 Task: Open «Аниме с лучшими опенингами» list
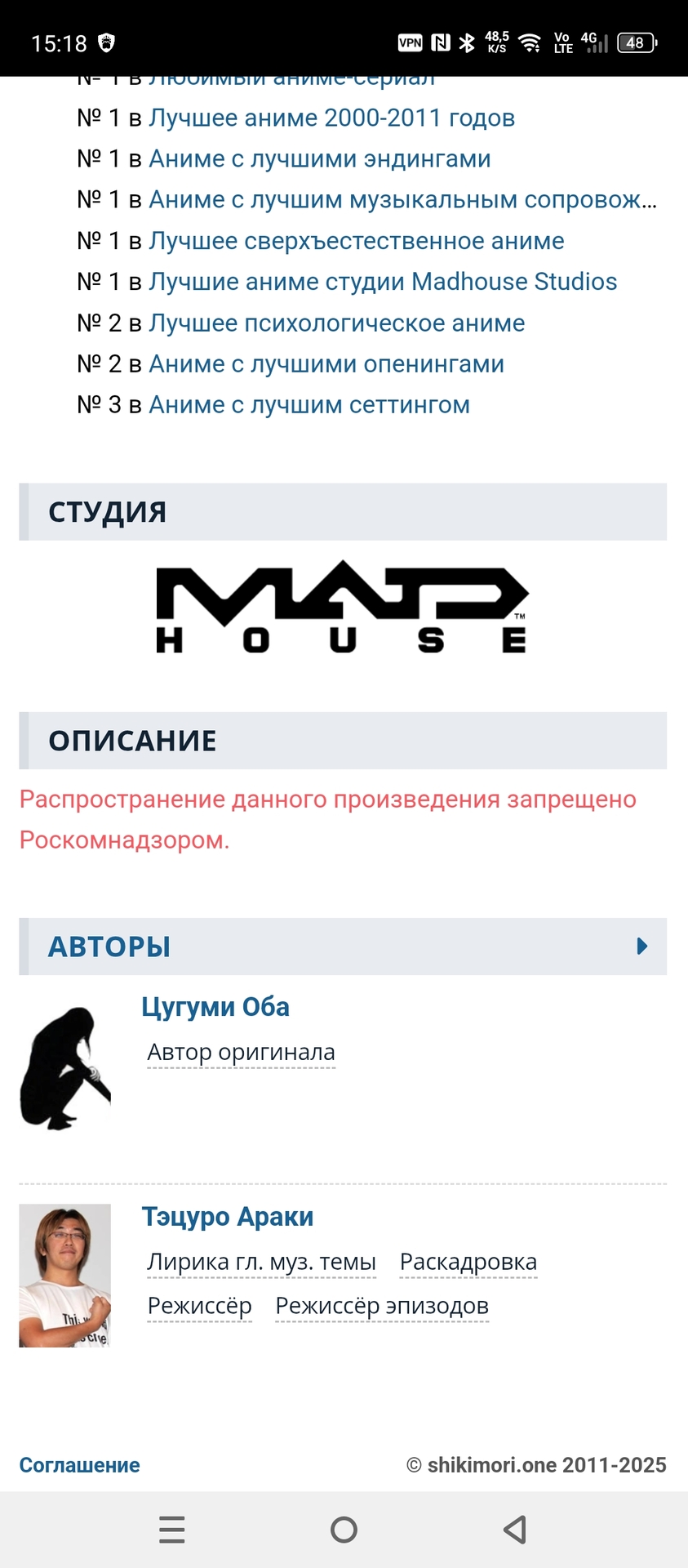coord(326,364)
